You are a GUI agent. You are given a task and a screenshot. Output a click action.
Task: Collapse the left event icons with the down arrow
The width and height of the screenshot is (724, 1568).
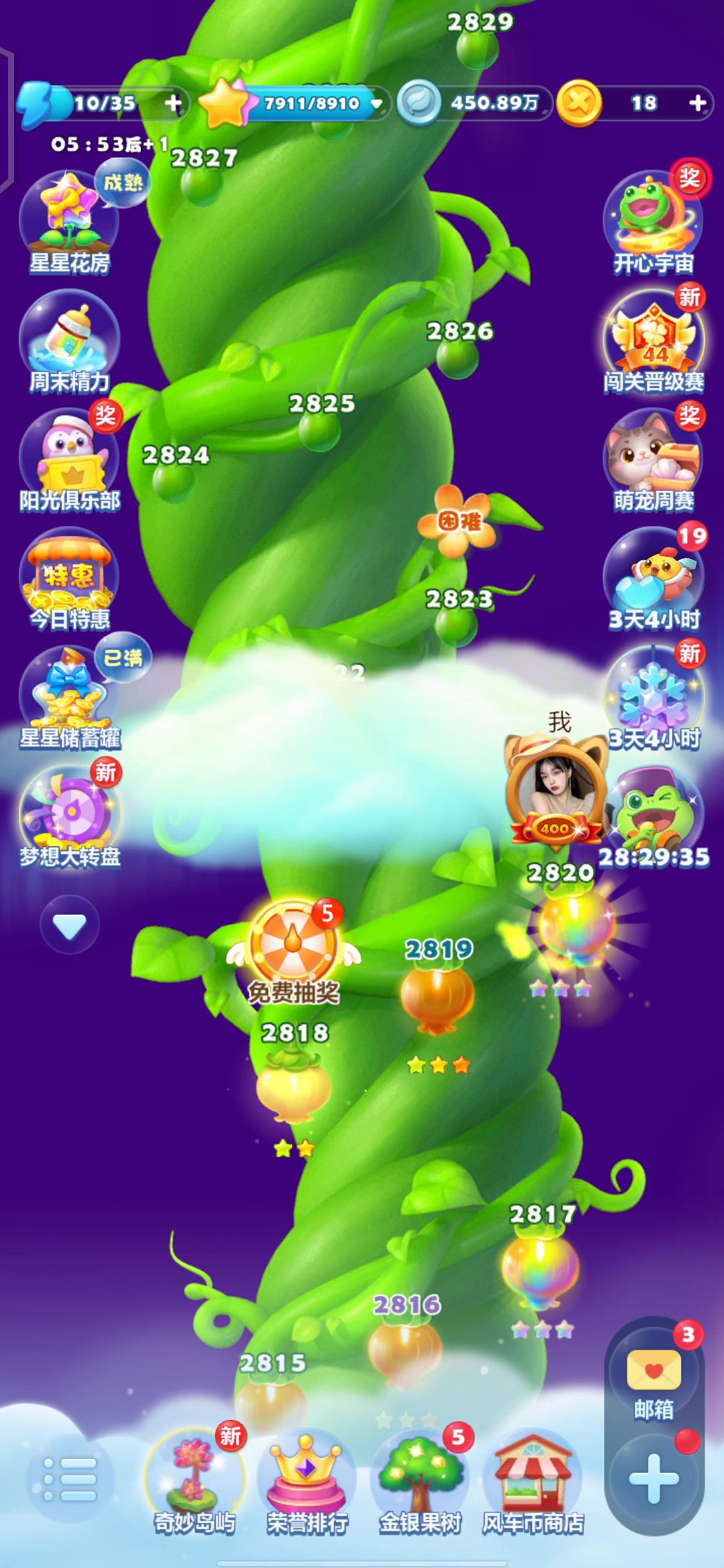pos(69,925)
